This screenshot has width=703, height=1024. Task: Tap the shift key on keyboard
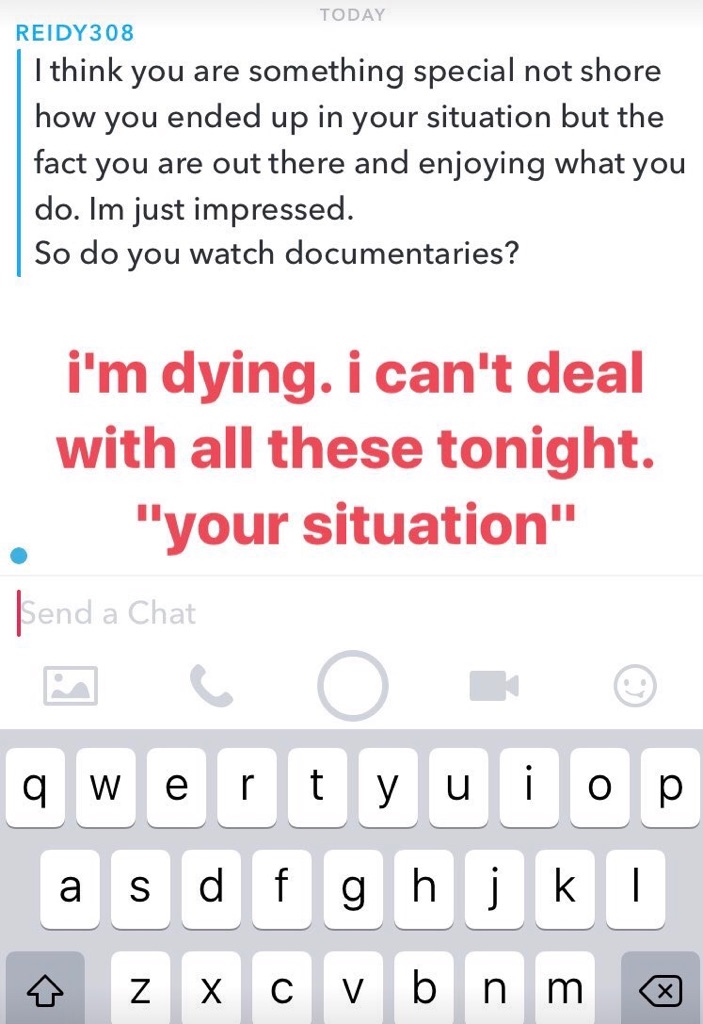pos(43,990)
